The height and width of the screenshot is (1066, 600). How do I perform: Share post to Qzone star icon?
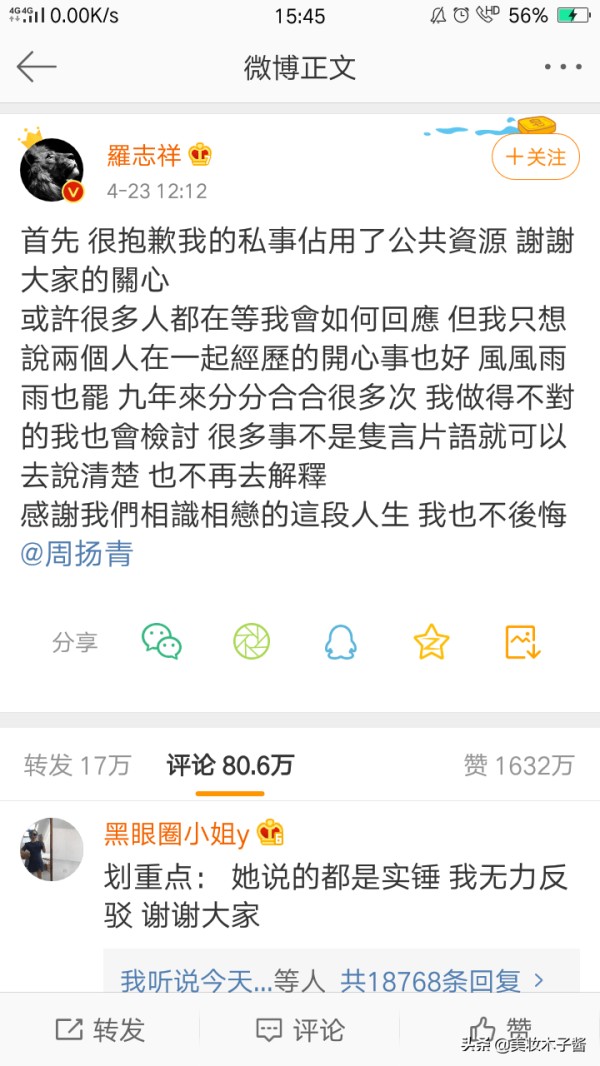(x=431, y=641)
